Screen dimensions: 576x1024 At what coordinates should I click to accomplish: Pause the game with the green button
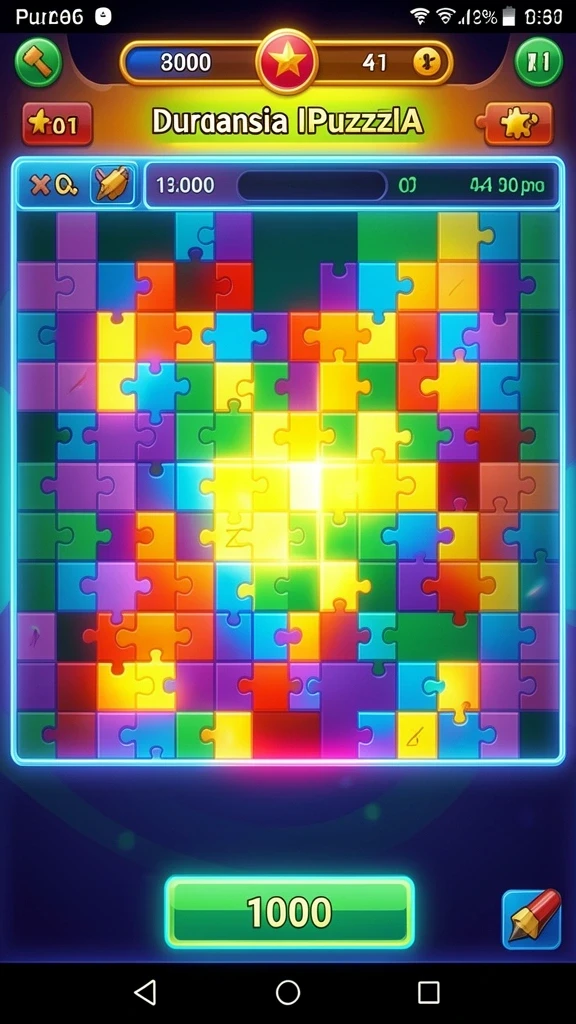538,62
